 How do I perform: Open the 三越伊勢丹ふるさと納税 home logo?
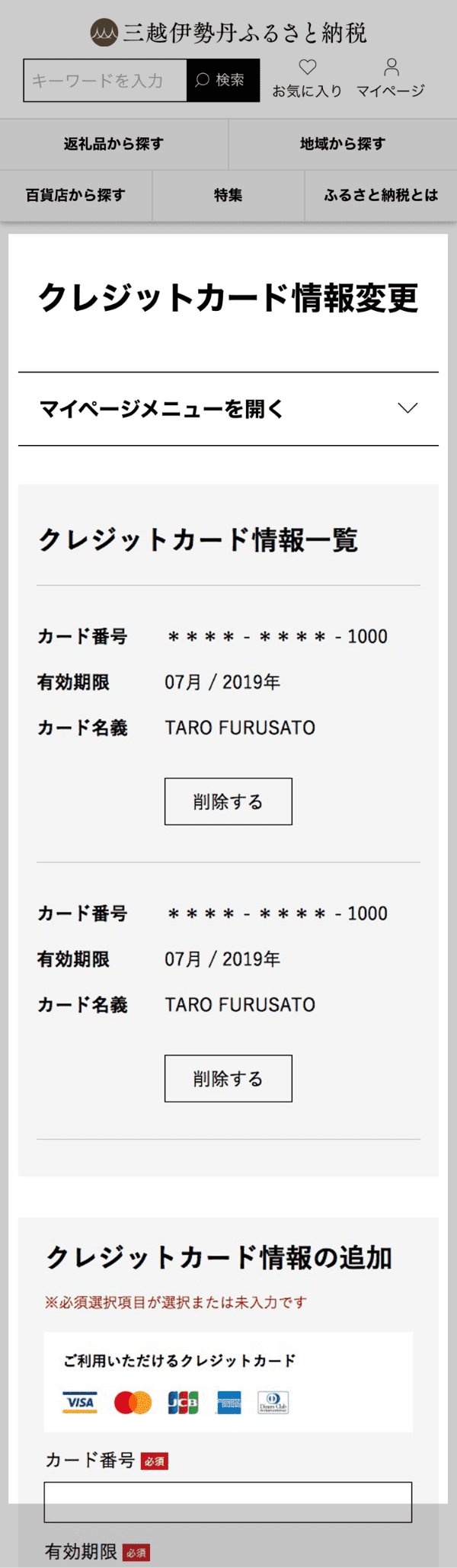(x=228, y=33)
